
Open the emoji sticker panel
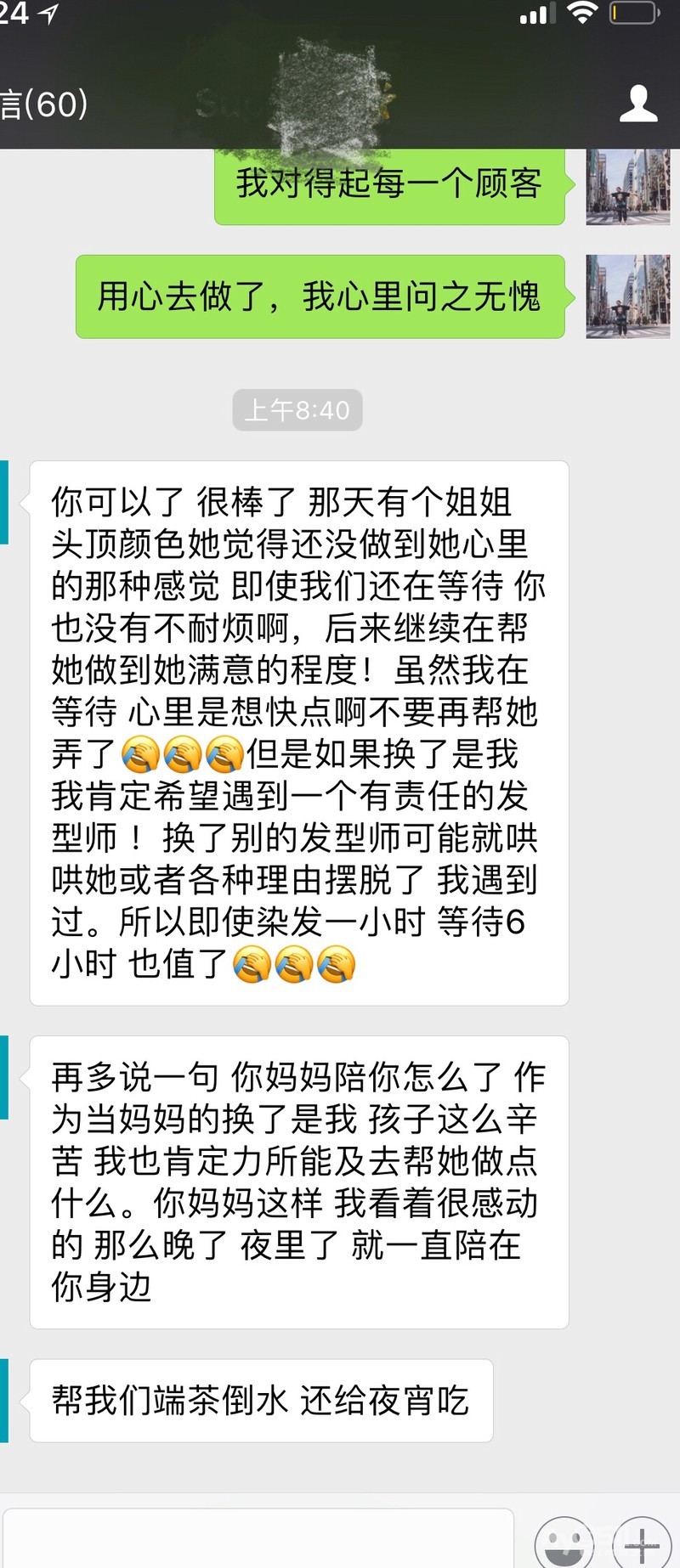pos(564,1543)
